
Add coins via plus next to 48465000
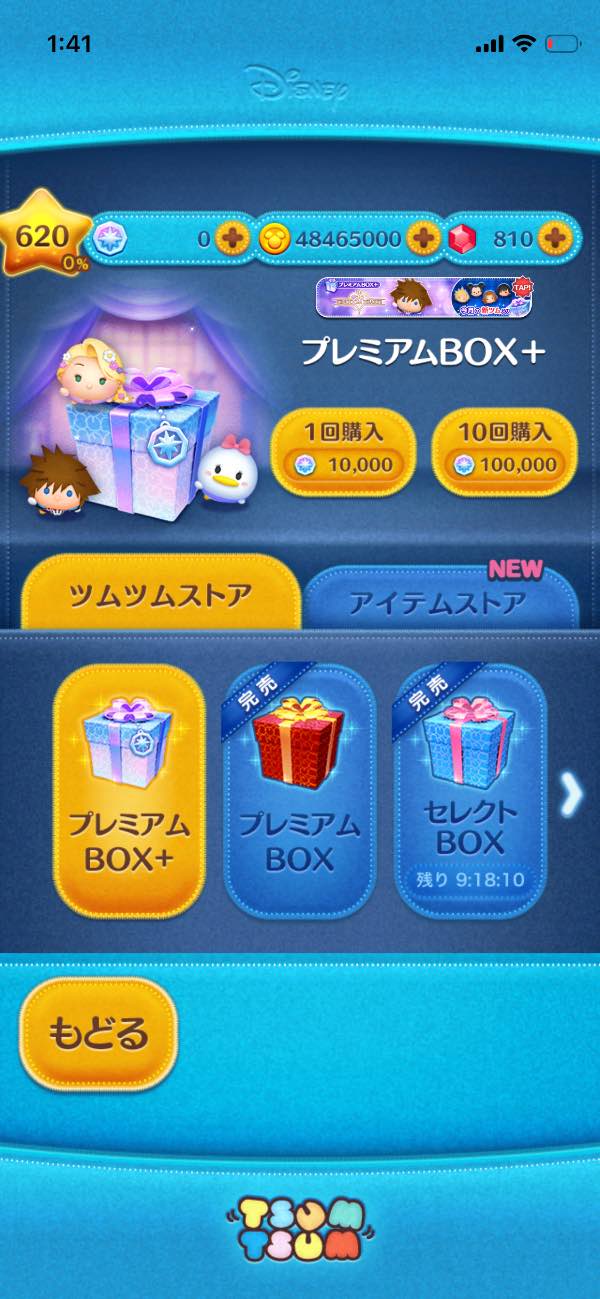424,239
